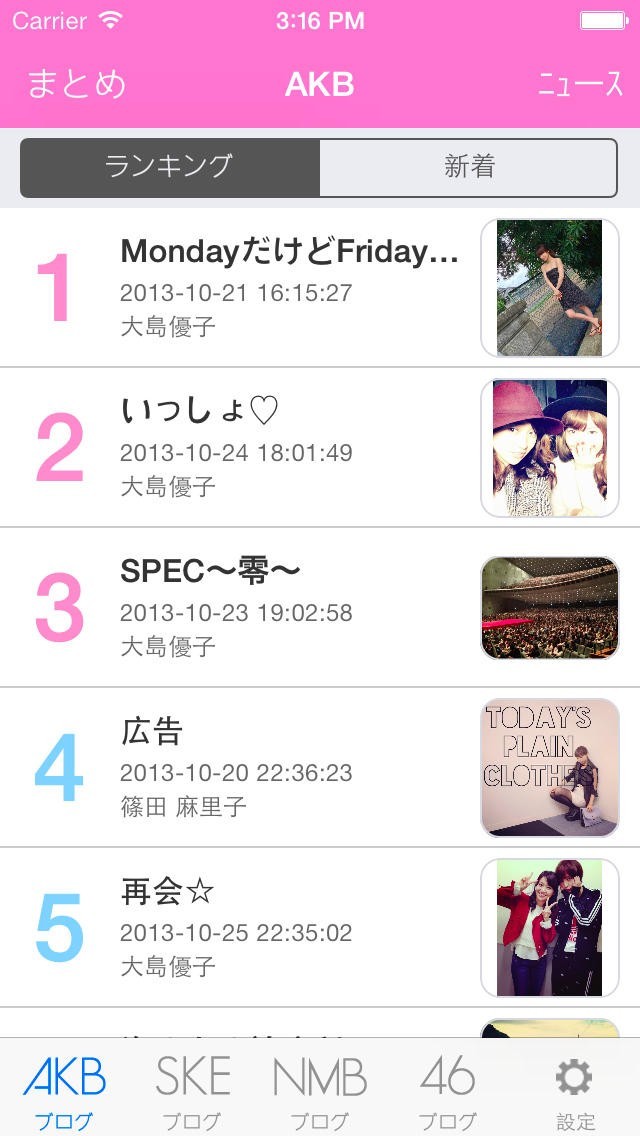The height and width of the screenshot is (1136, 640).
Task: Switch to the 新着 segment
Action: click(469, 167)
